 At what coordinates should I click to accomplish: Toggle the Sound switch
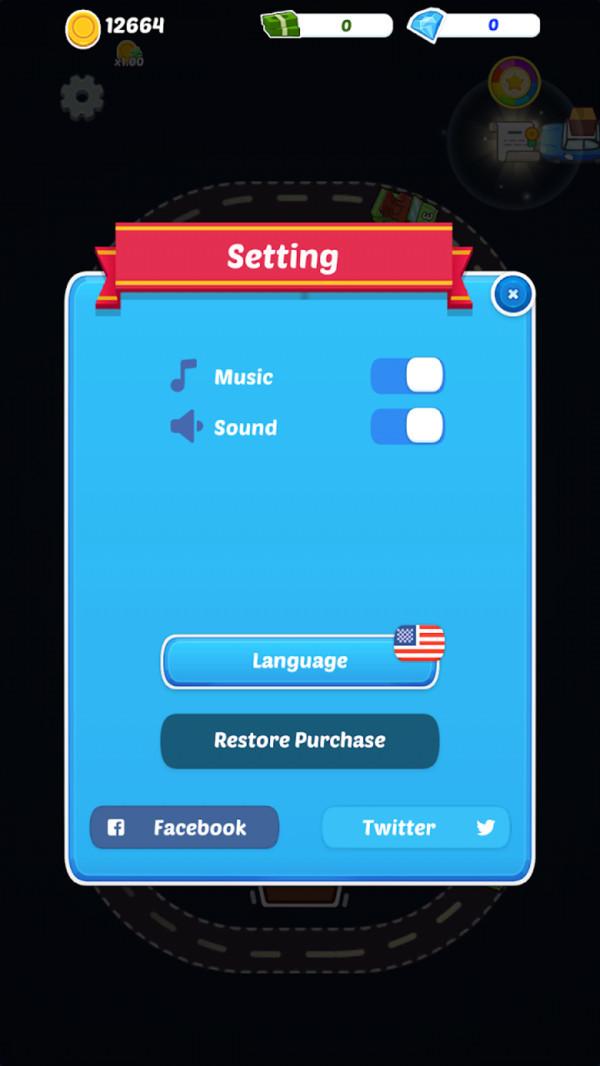click(407, 426)
